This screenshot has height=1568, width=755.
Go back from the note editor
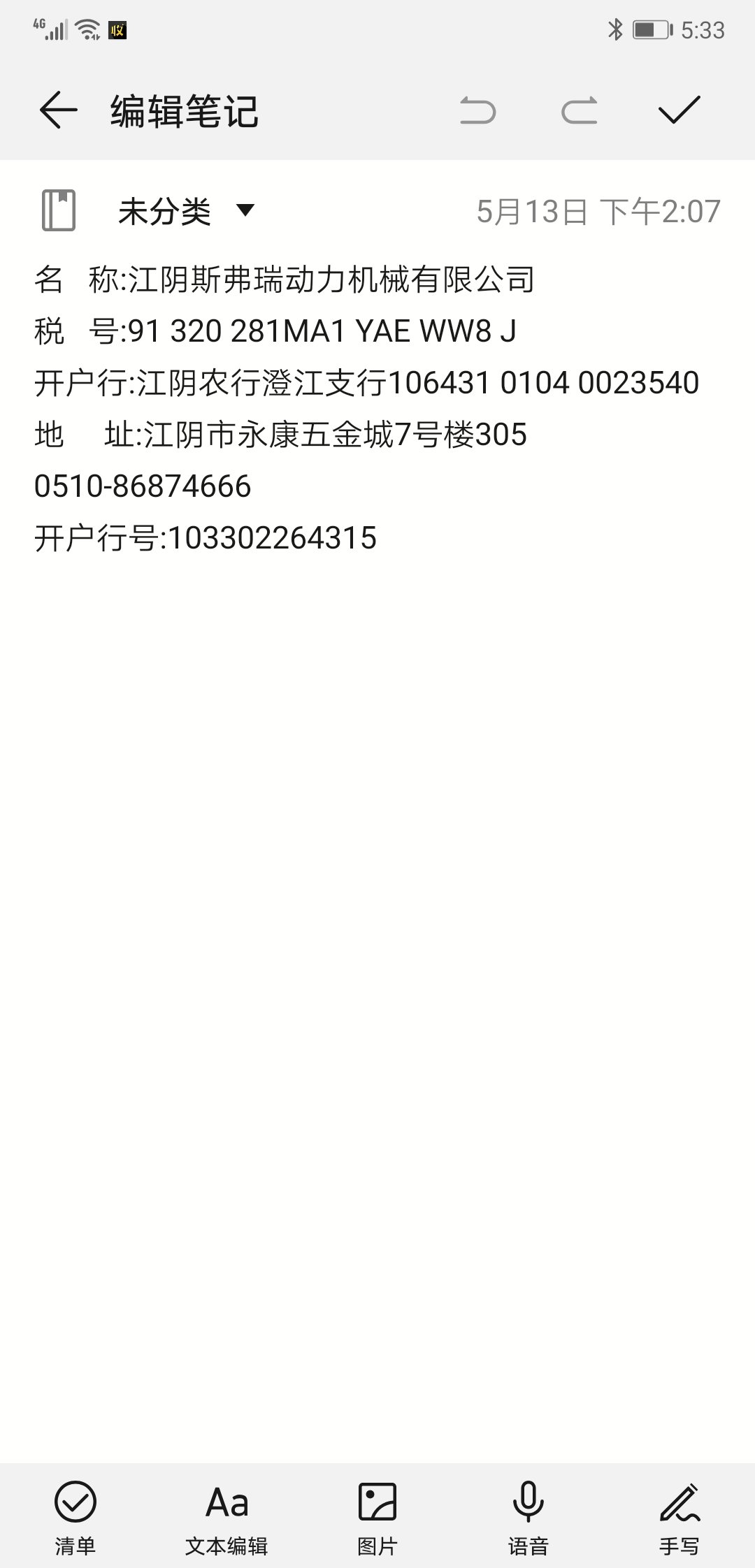pos(58,110)
